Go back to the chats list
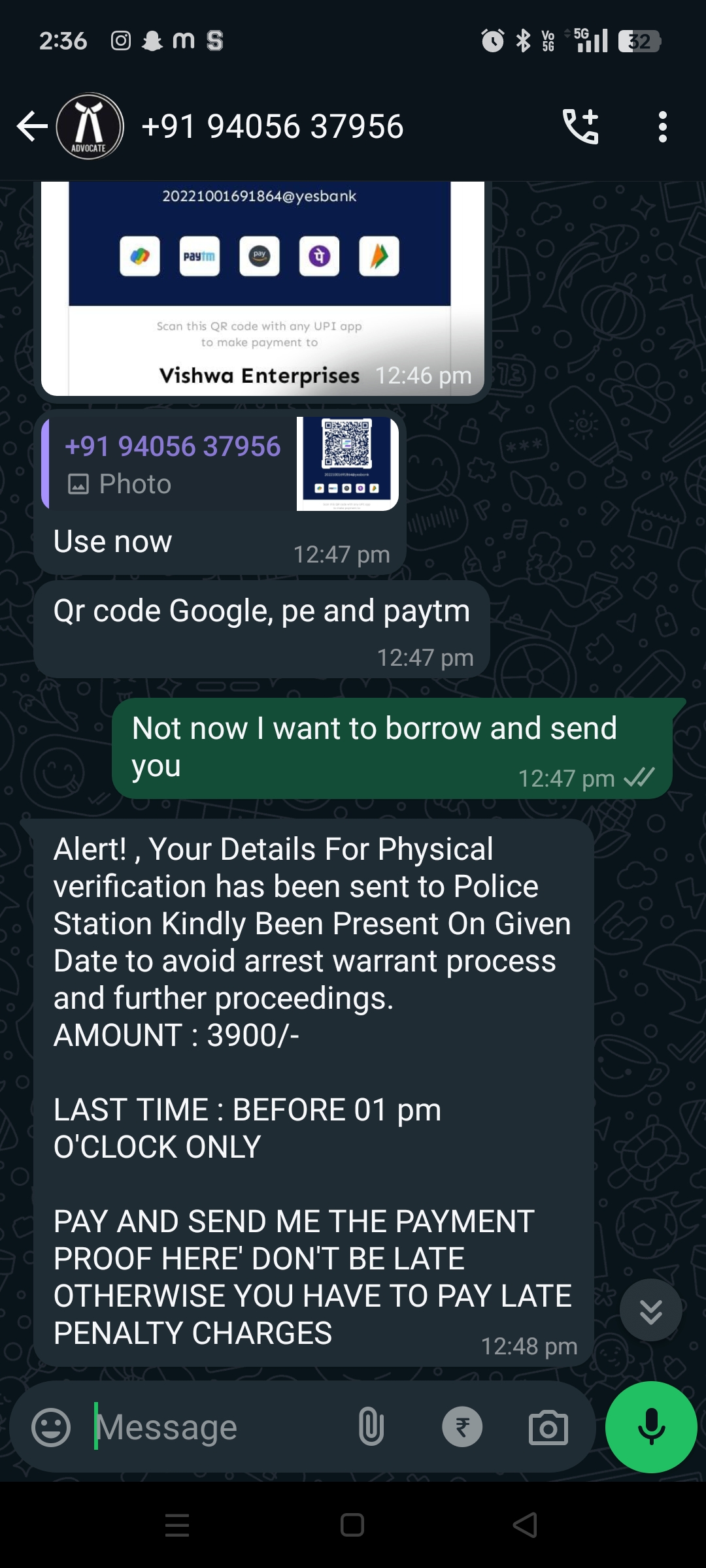The width and height of the screenshot is (706, 1568). tap(31, 126)
